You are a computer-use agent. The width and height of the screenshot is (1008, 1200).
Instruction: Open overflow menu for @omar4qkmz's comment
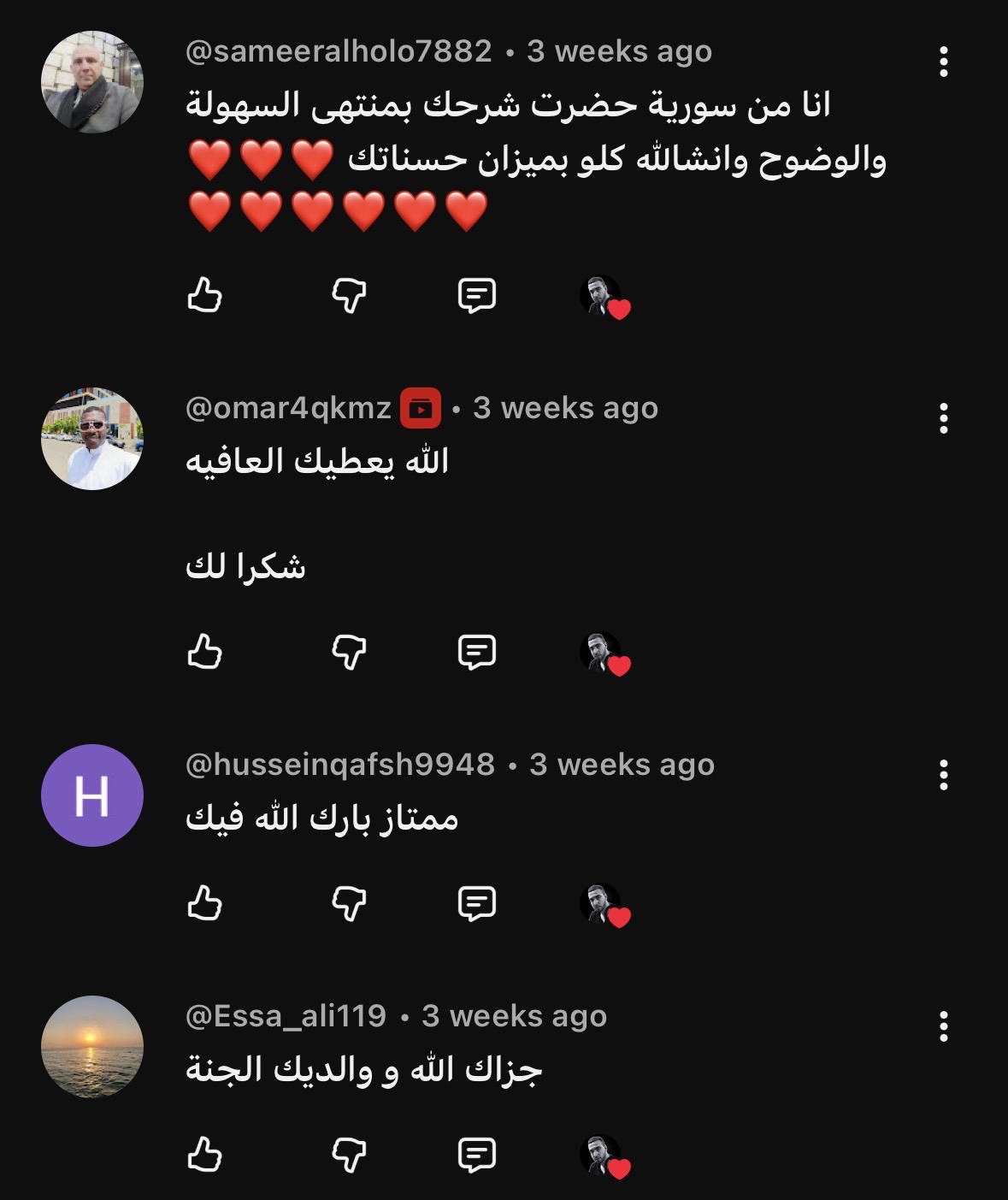(x=943, y=418)
